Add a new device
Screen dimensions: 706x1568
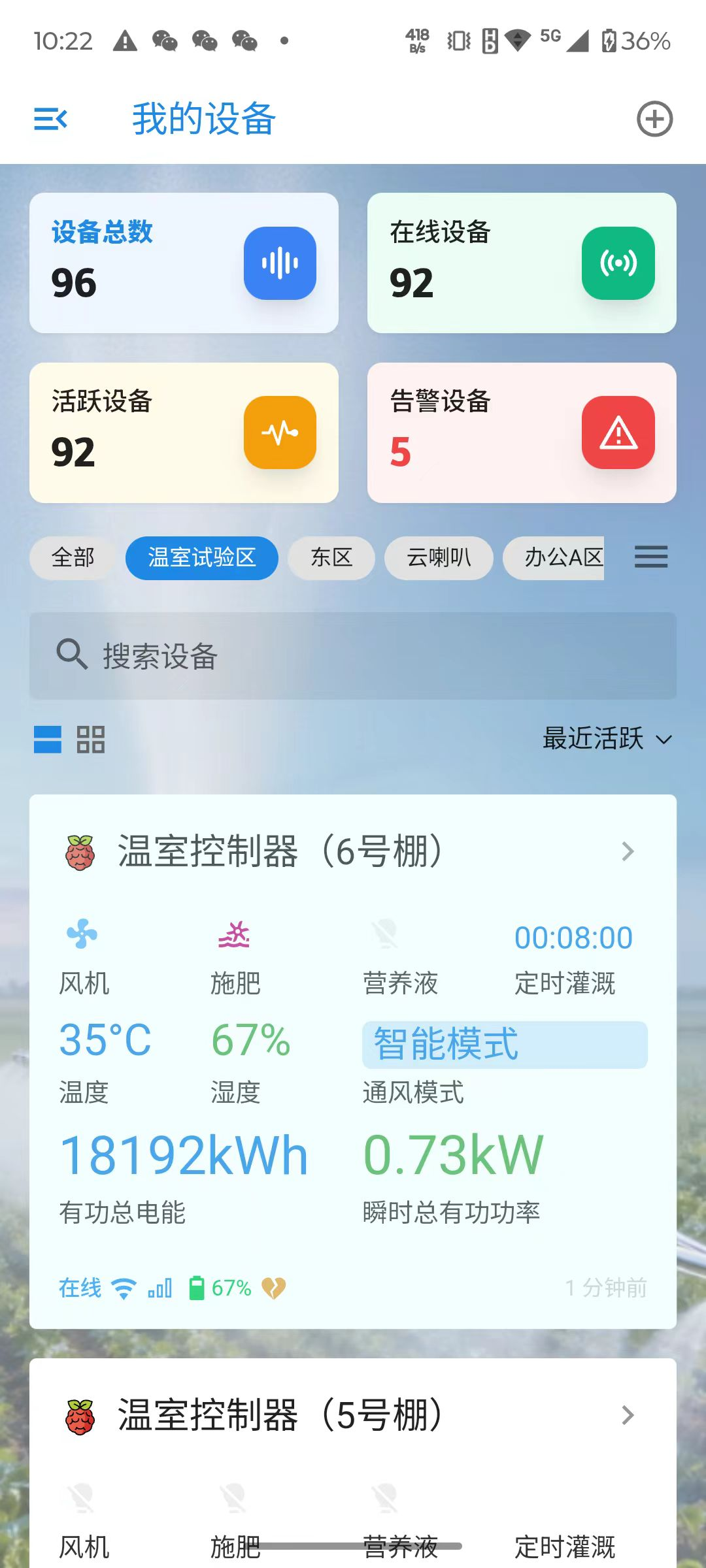pyautogui.click(x=654, y=119)
